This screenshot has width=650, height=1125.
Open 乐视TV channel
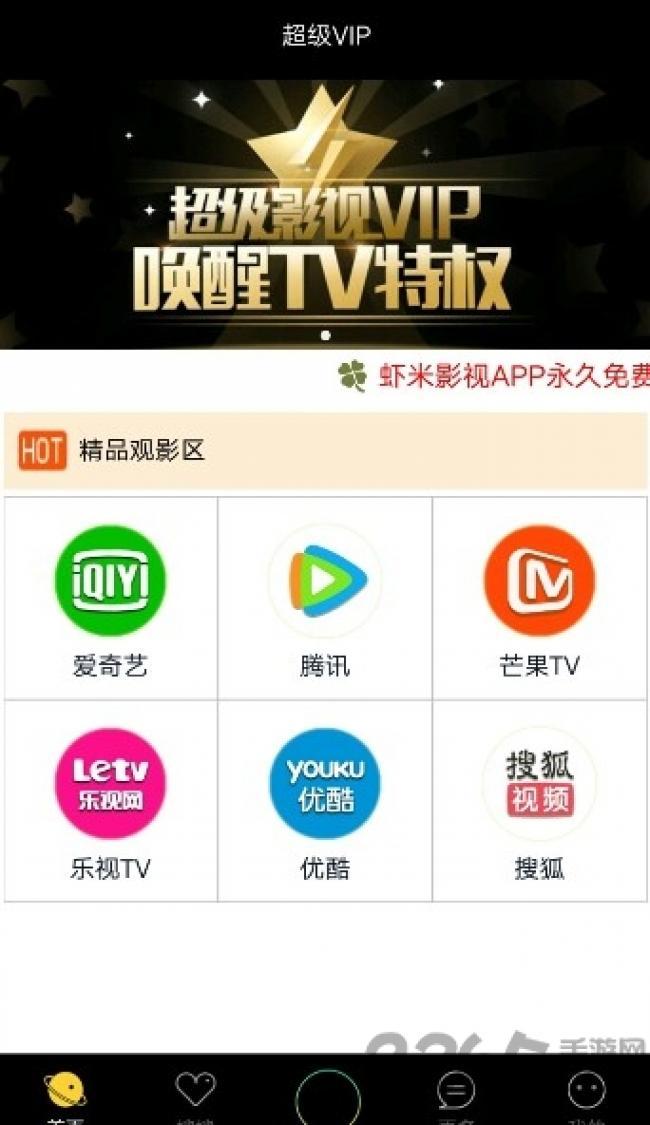coord(110,800)
